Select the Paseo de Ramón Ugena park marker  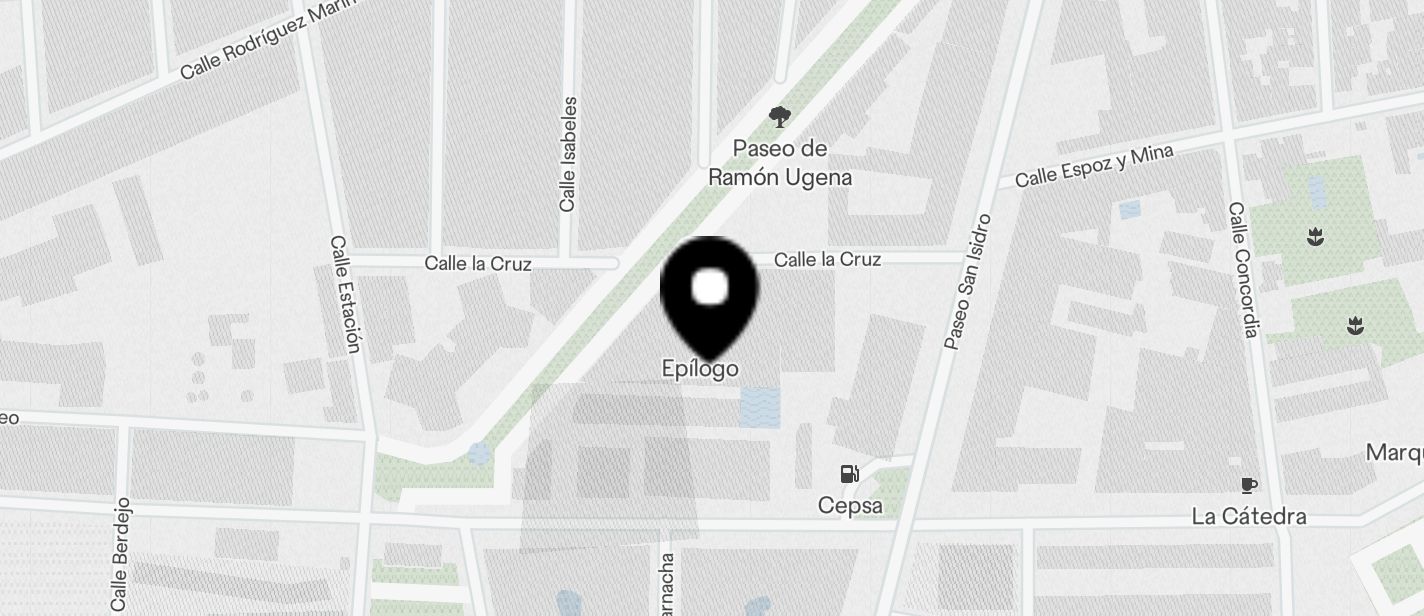(779, 117)
